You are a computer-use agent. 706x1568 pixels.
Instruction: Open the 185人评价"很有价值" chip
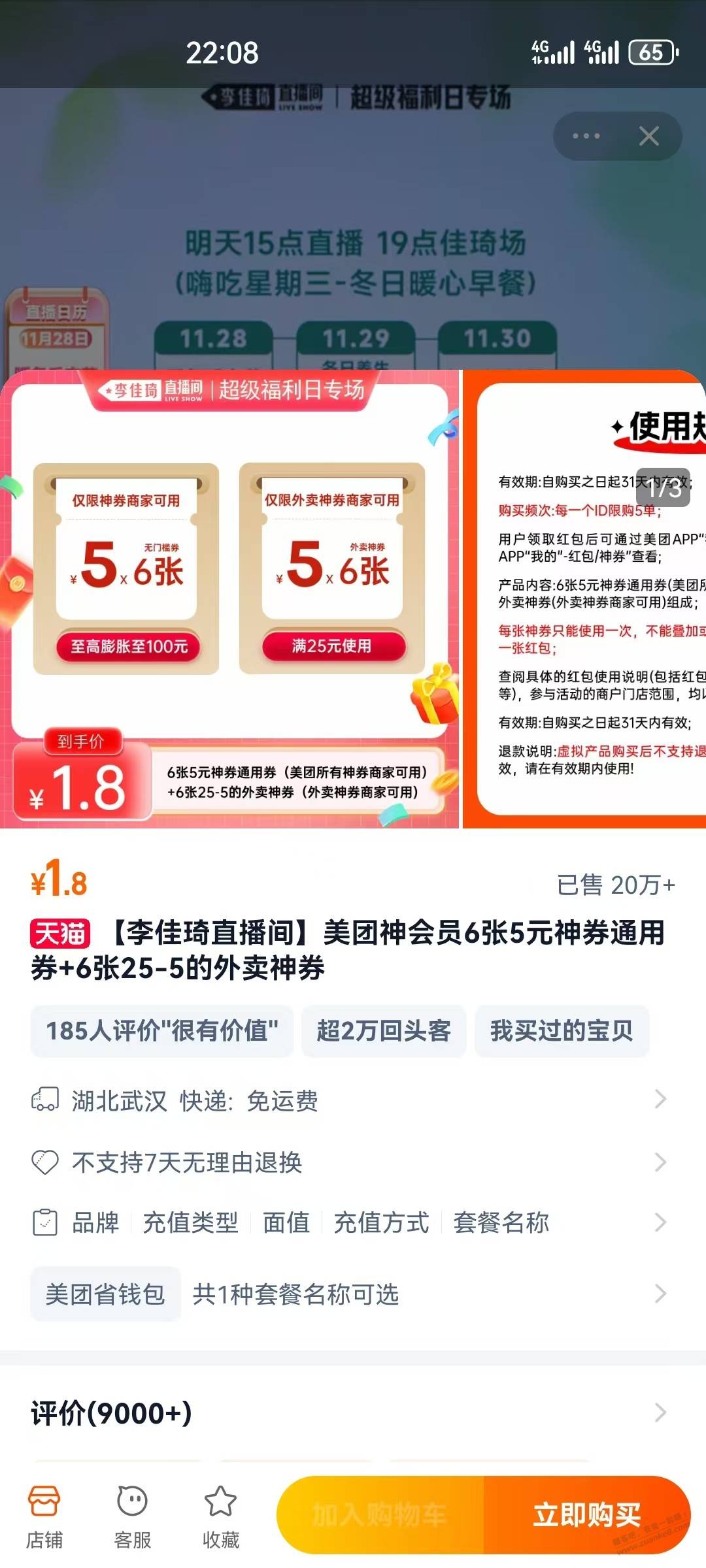click(162, 1031)
